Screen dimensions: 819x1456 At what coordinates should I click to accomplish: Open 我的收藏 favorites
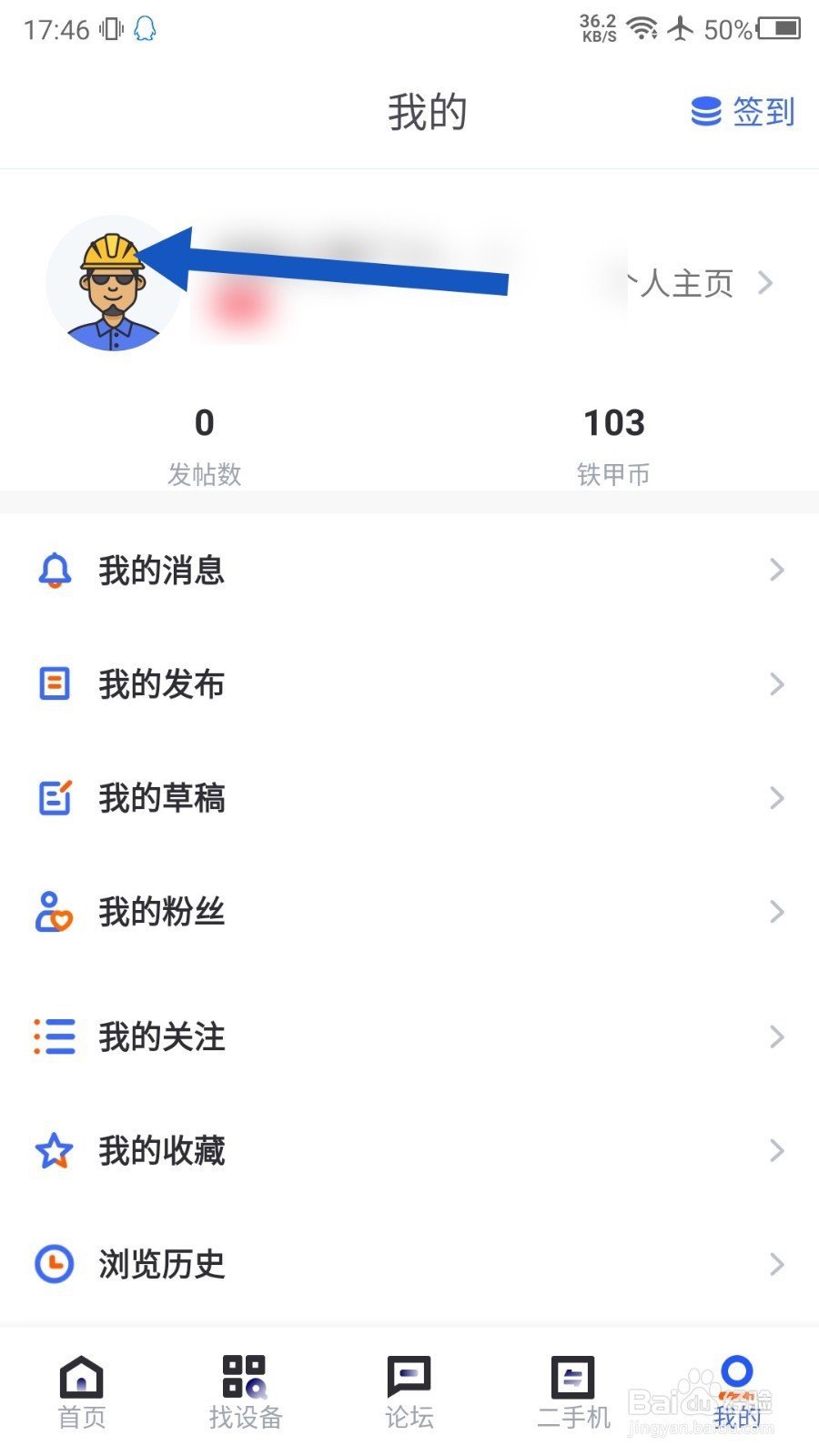pyautogui.click(x=409, y=1150)
